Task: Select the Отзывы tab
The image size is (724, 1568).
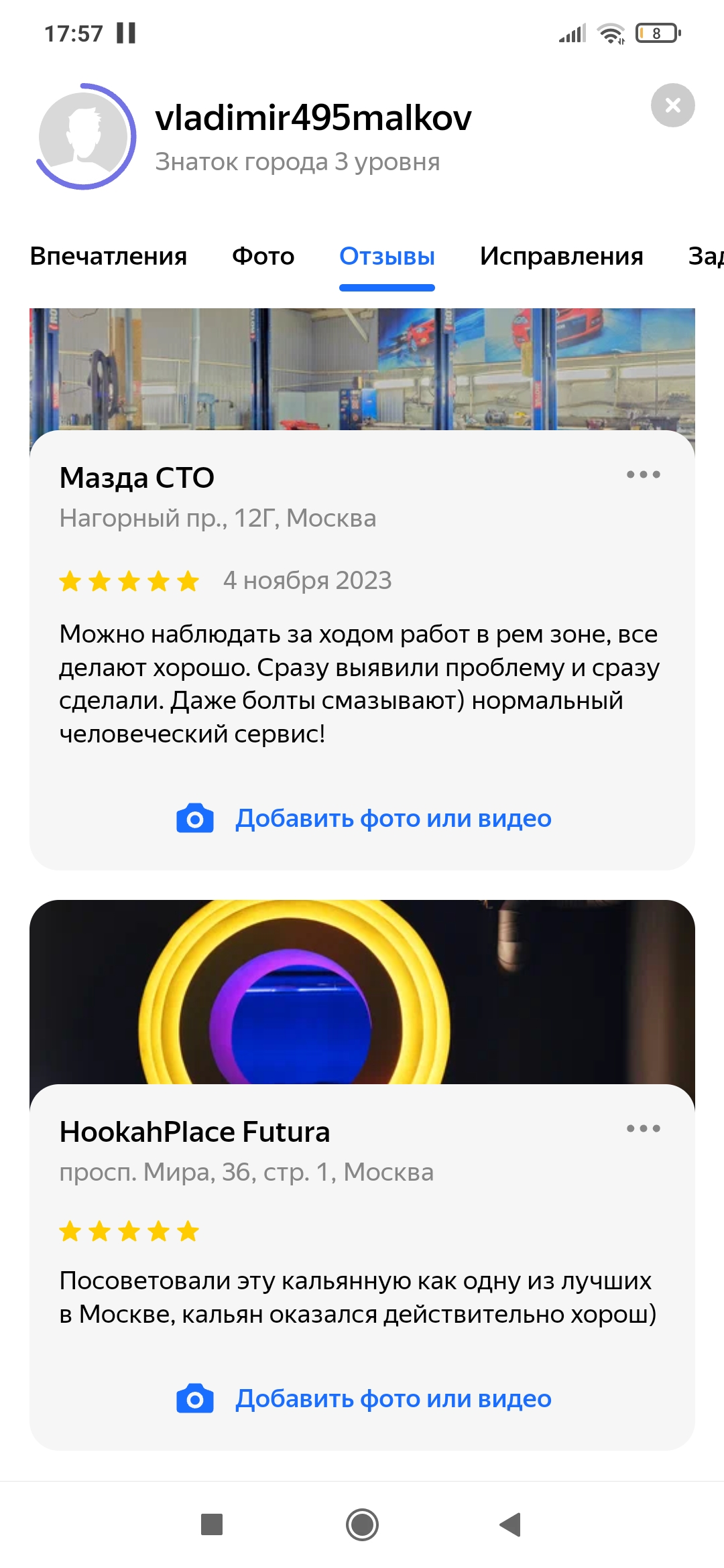Action: pyautogui.click(x=387, y=257)
